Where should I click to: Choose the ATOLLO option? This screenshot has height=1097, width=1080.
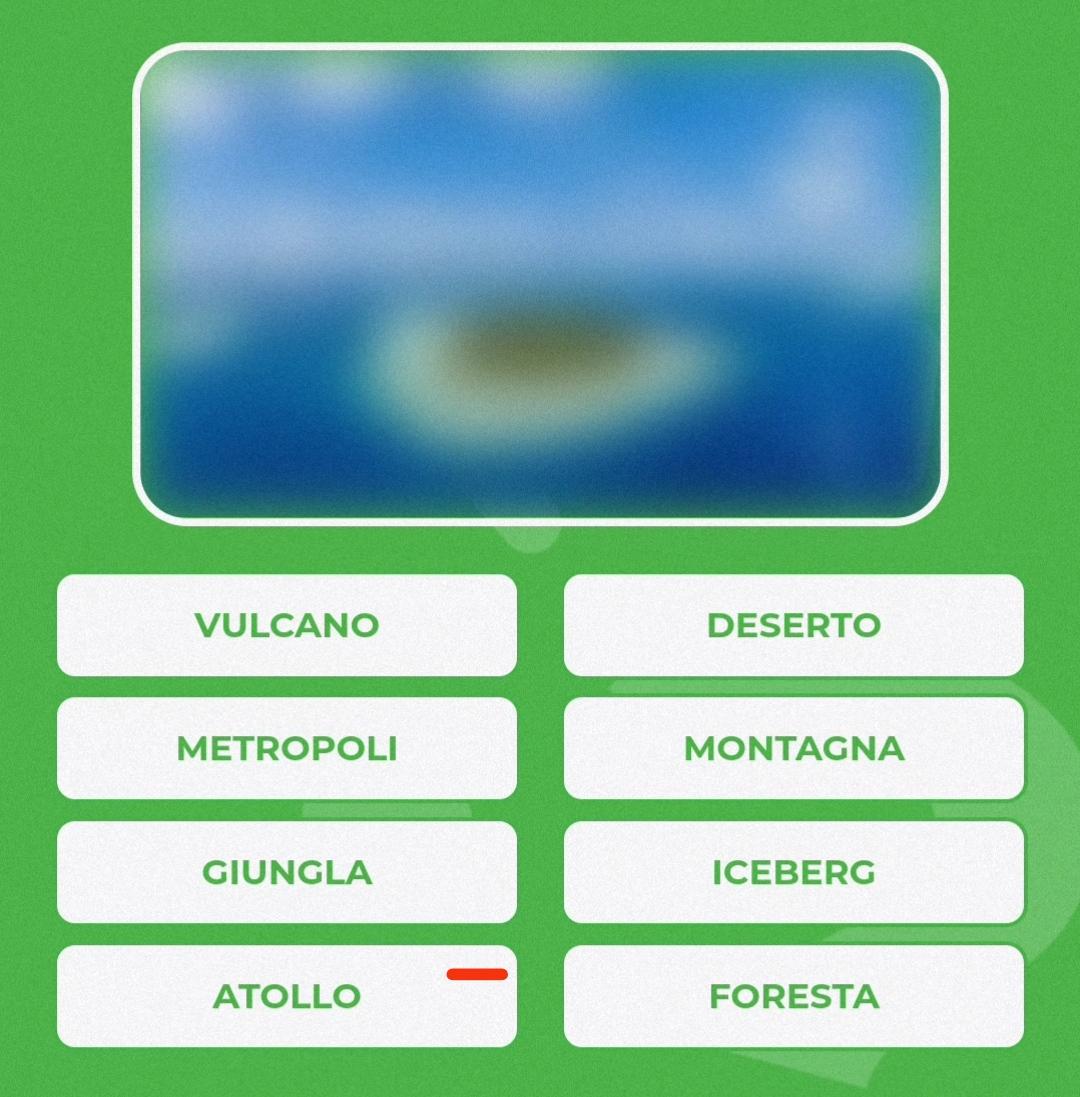[x=287, y=996]
